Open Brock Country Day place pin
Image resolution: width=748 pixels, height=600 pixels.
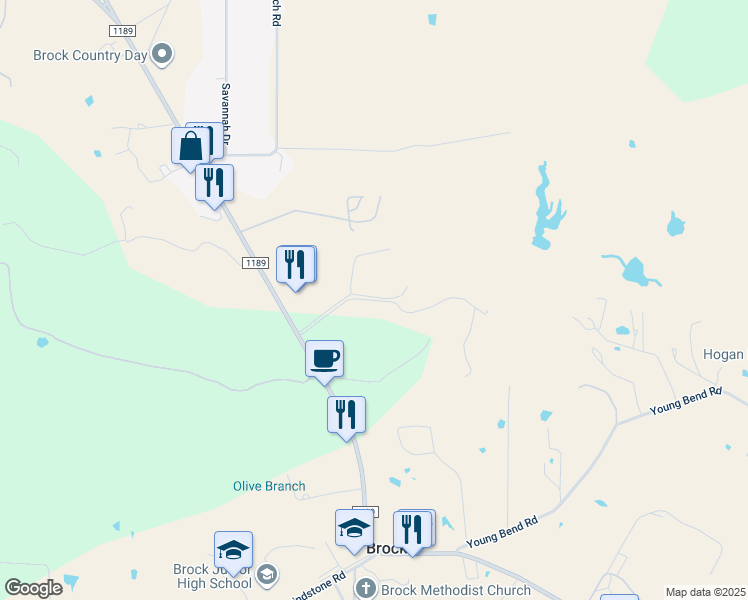pyautogui.click(x=162, y=54)
